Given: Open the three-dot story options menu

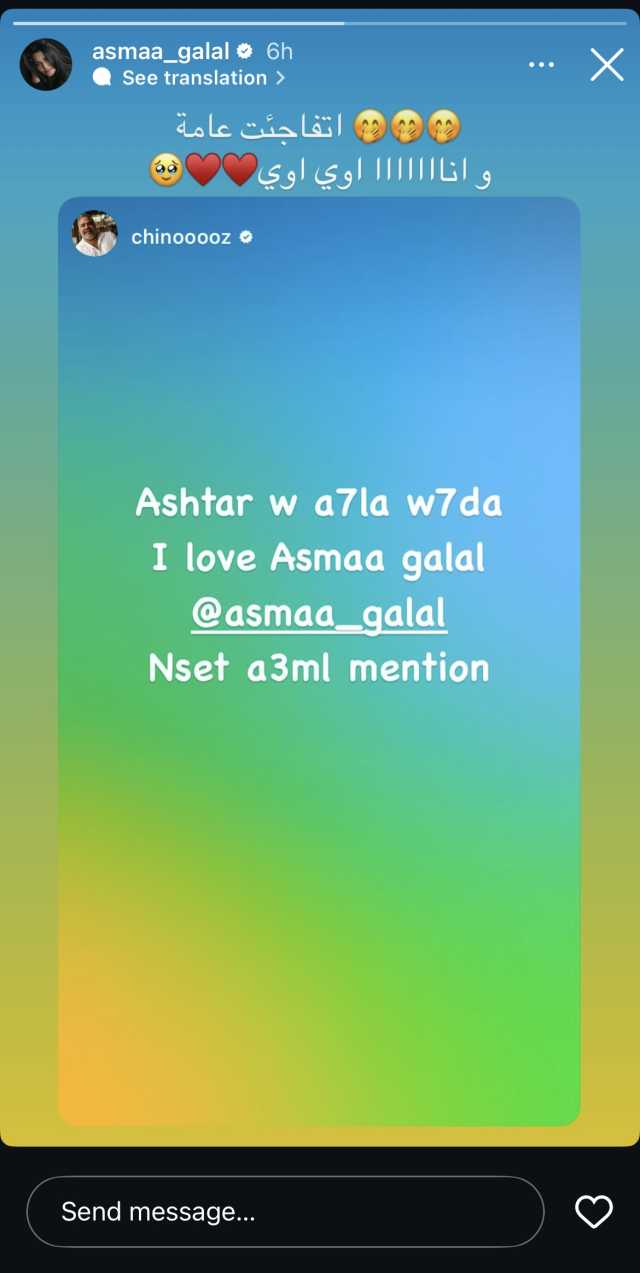Looking at the screenshot, I should coord(541,65).
